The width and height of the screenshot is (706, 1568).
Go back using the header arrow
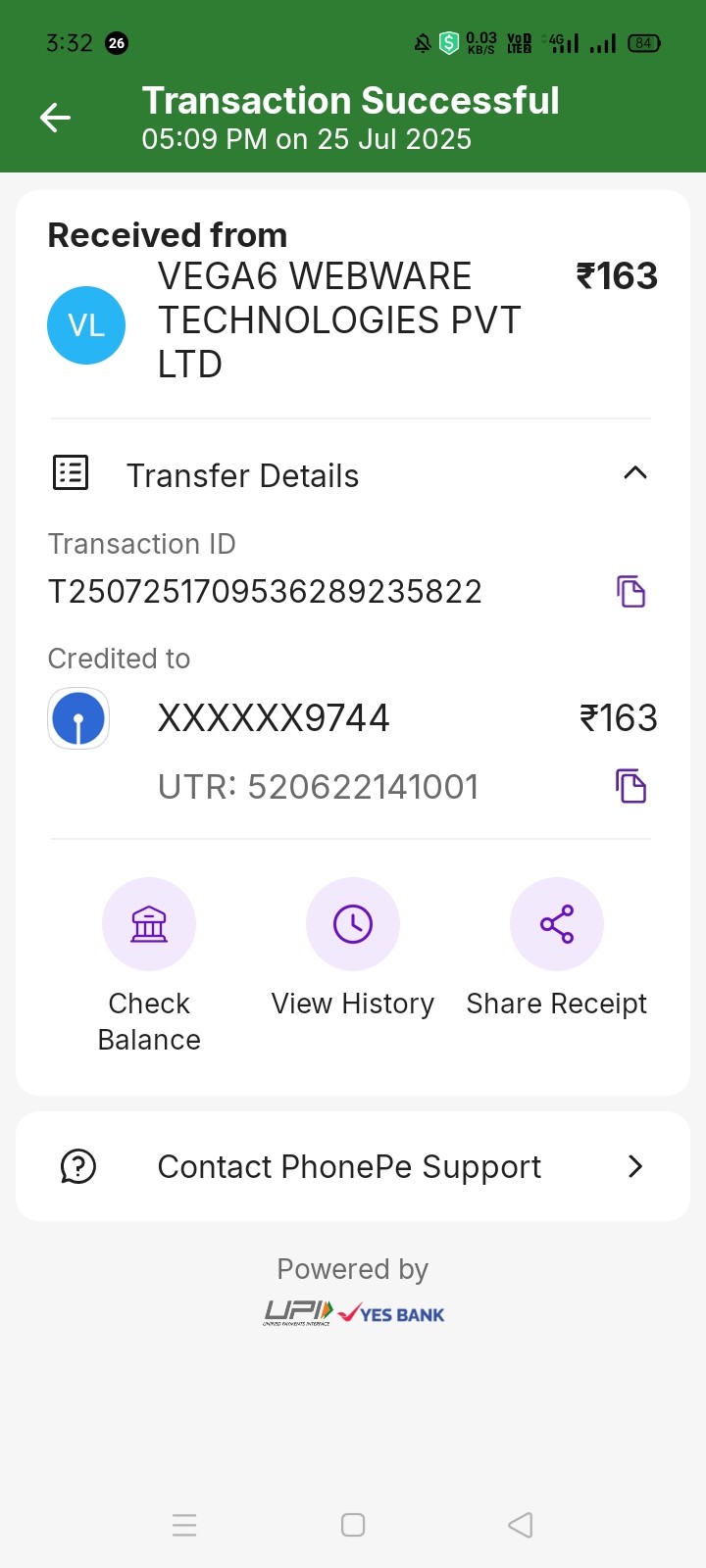click(x=55, y=119)
